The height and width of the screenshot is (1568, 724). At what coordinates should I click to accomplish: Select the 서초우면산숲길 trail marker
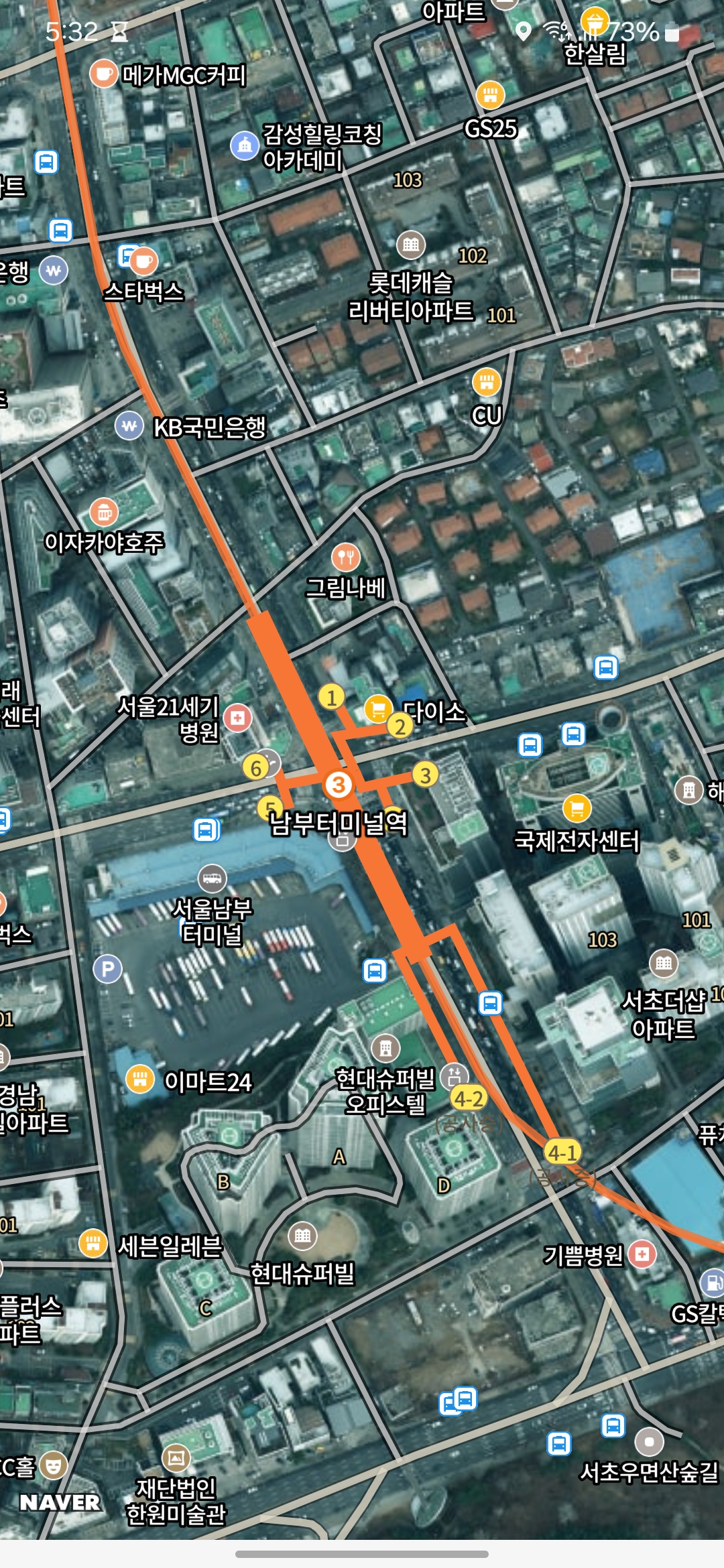pos(649,1441)
